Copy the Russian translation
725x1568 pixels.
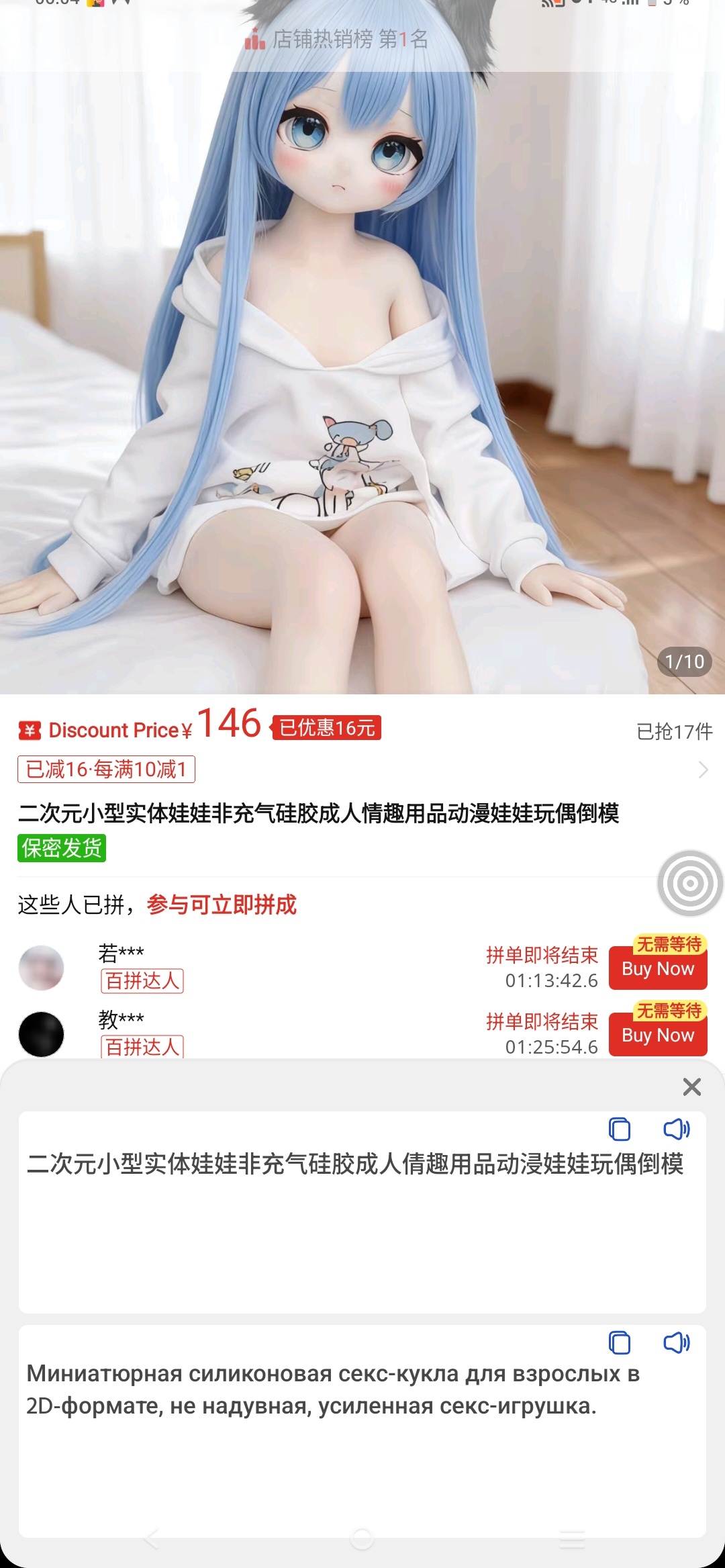pos(619,1343)
